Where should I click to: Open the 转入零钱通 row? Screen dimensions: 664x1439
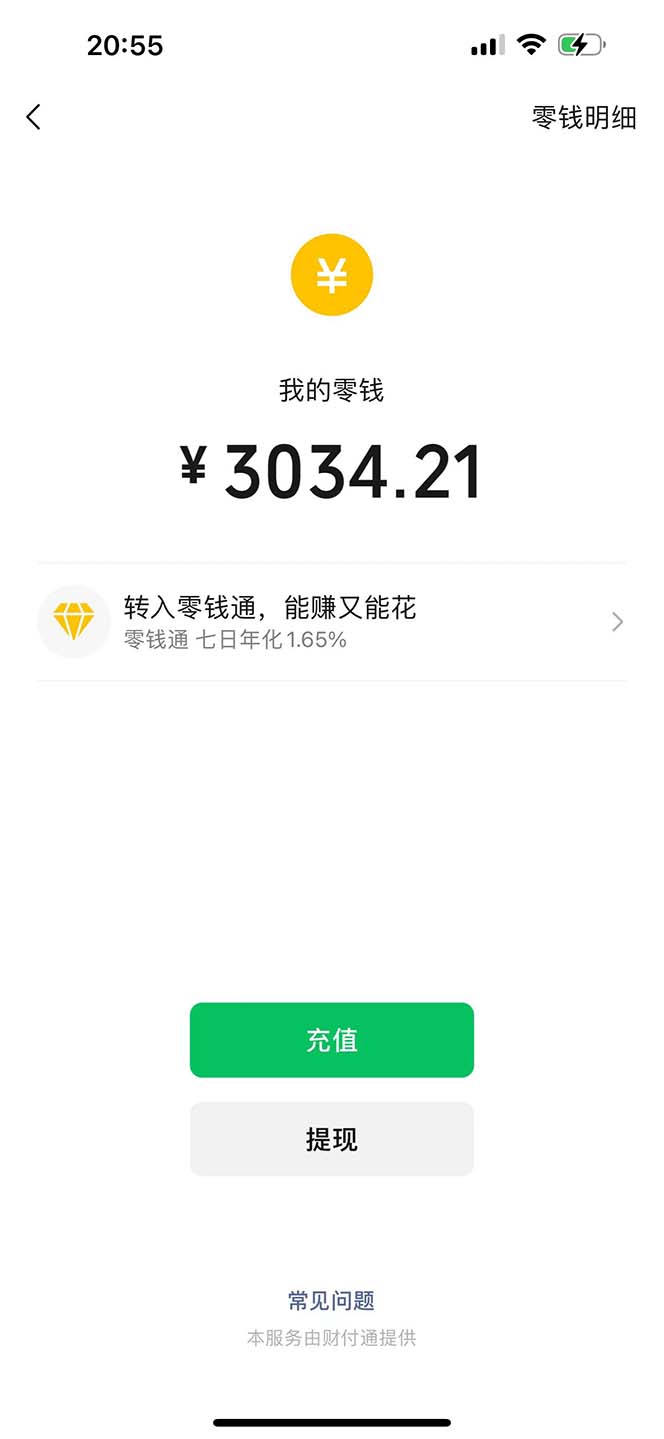pyautogui.click(x=332, y=622)
